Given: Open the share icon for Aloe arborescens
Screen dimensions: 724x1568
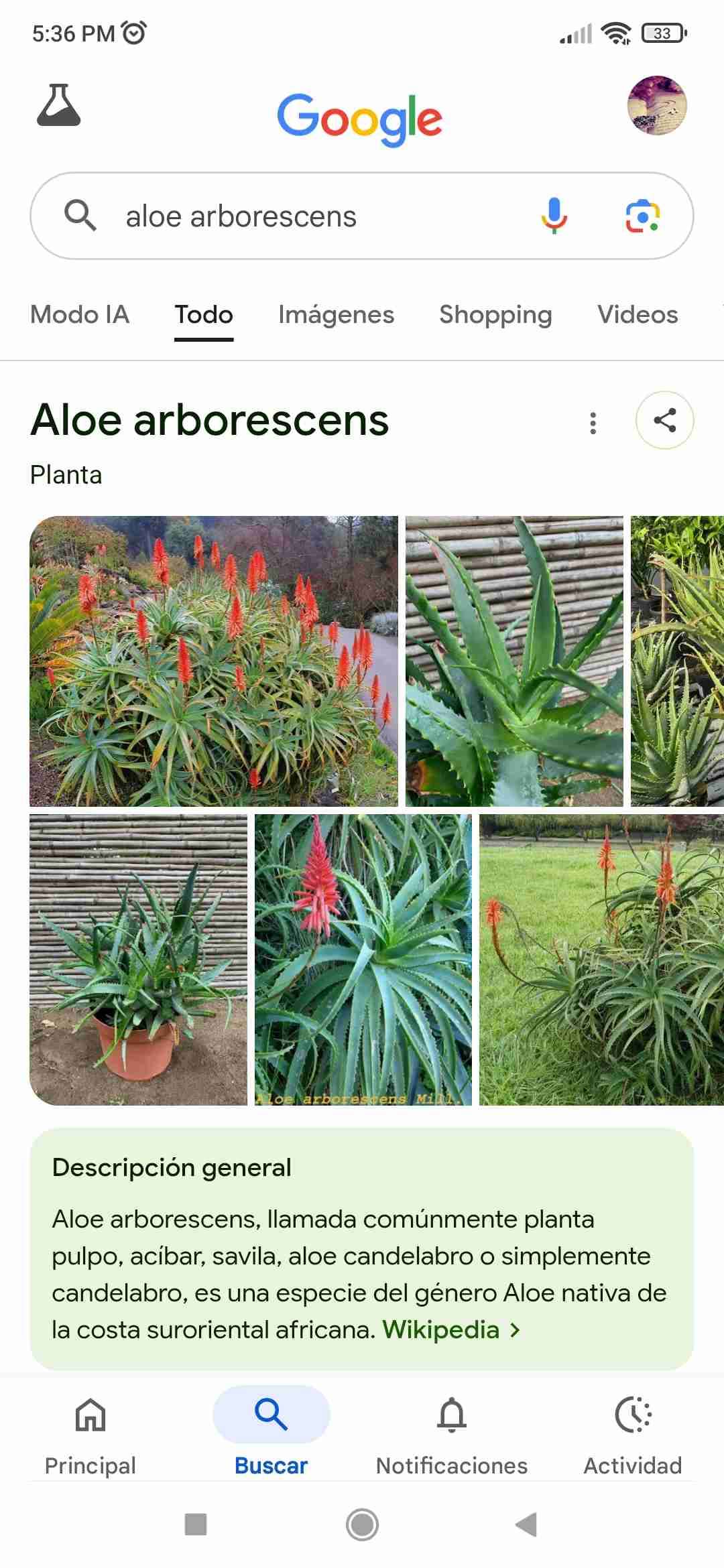Looking at the screenshot, I should click(x=664, y=421).
